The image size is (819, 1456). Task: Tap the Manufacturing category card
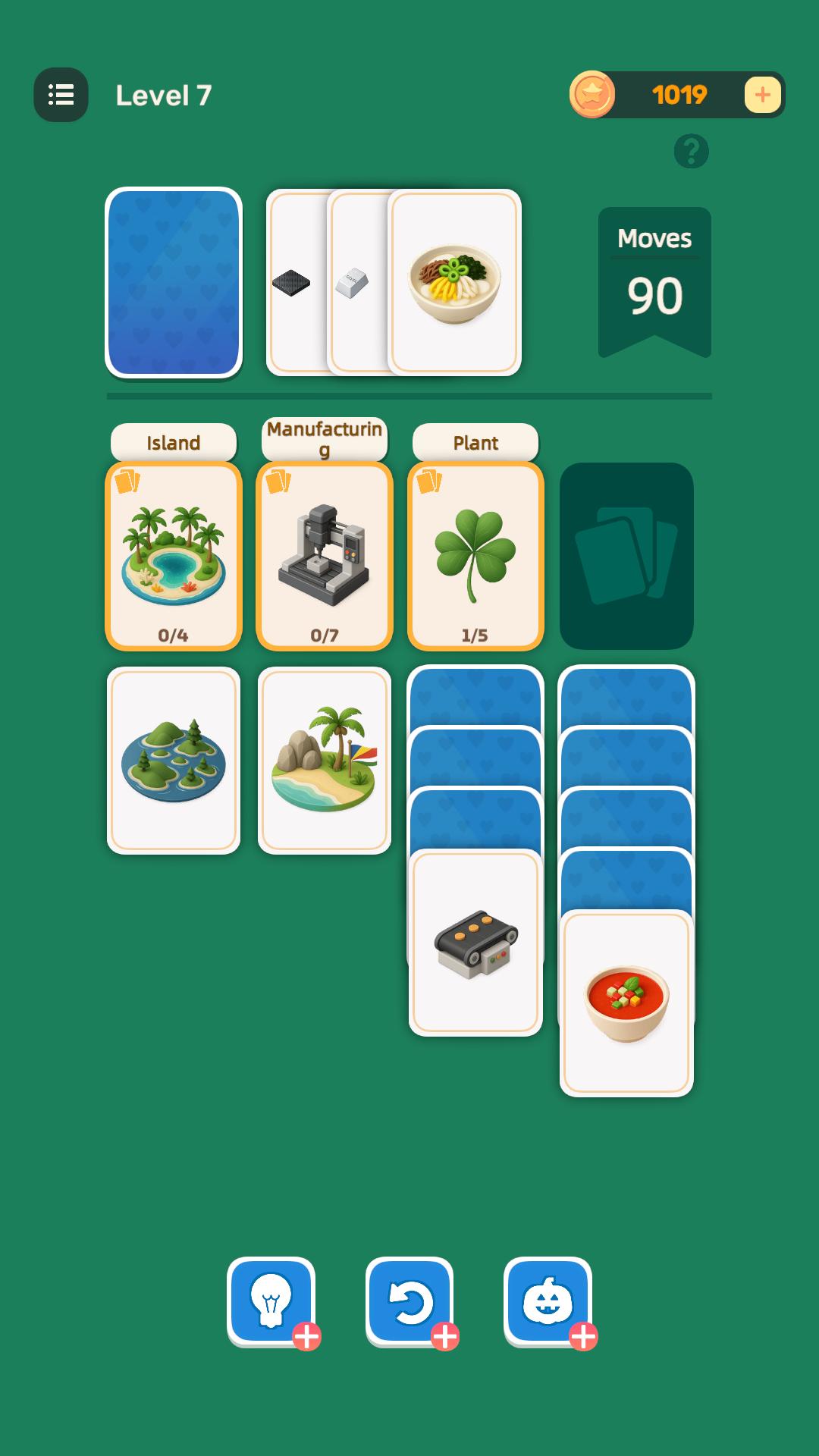(325, 556)
